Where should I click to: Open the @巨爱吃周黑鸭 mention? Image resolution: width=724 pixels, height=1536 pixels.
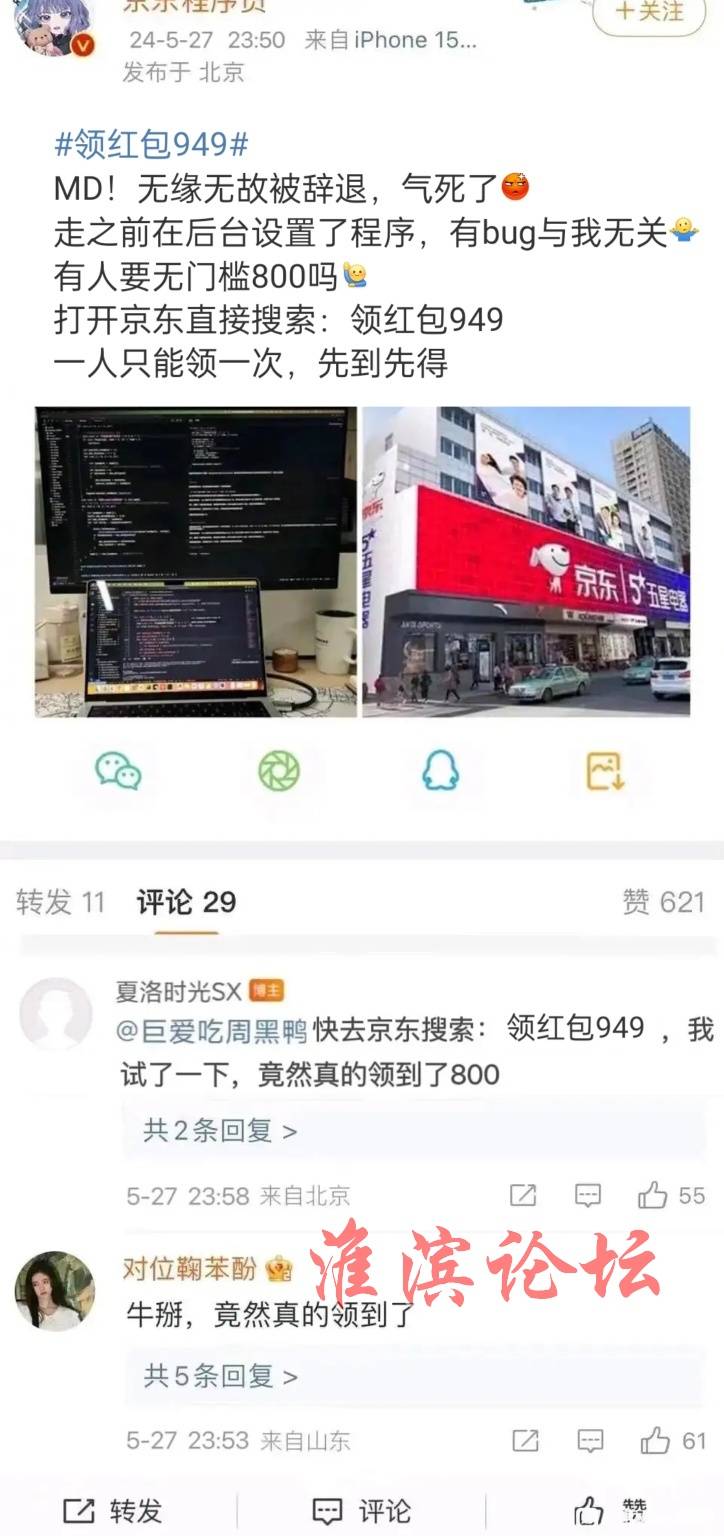(x=213, y=1029)
